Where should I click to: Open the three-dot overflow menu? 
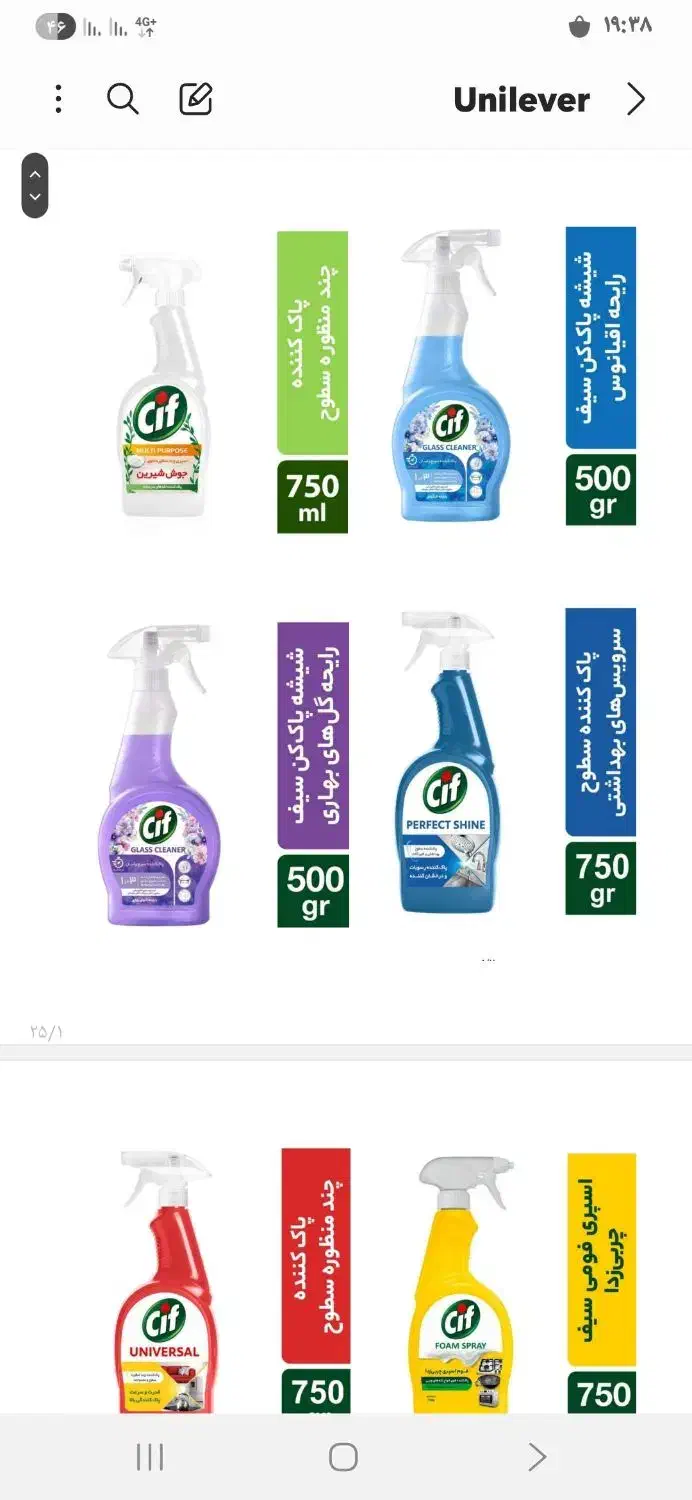(x=58, y=99)
